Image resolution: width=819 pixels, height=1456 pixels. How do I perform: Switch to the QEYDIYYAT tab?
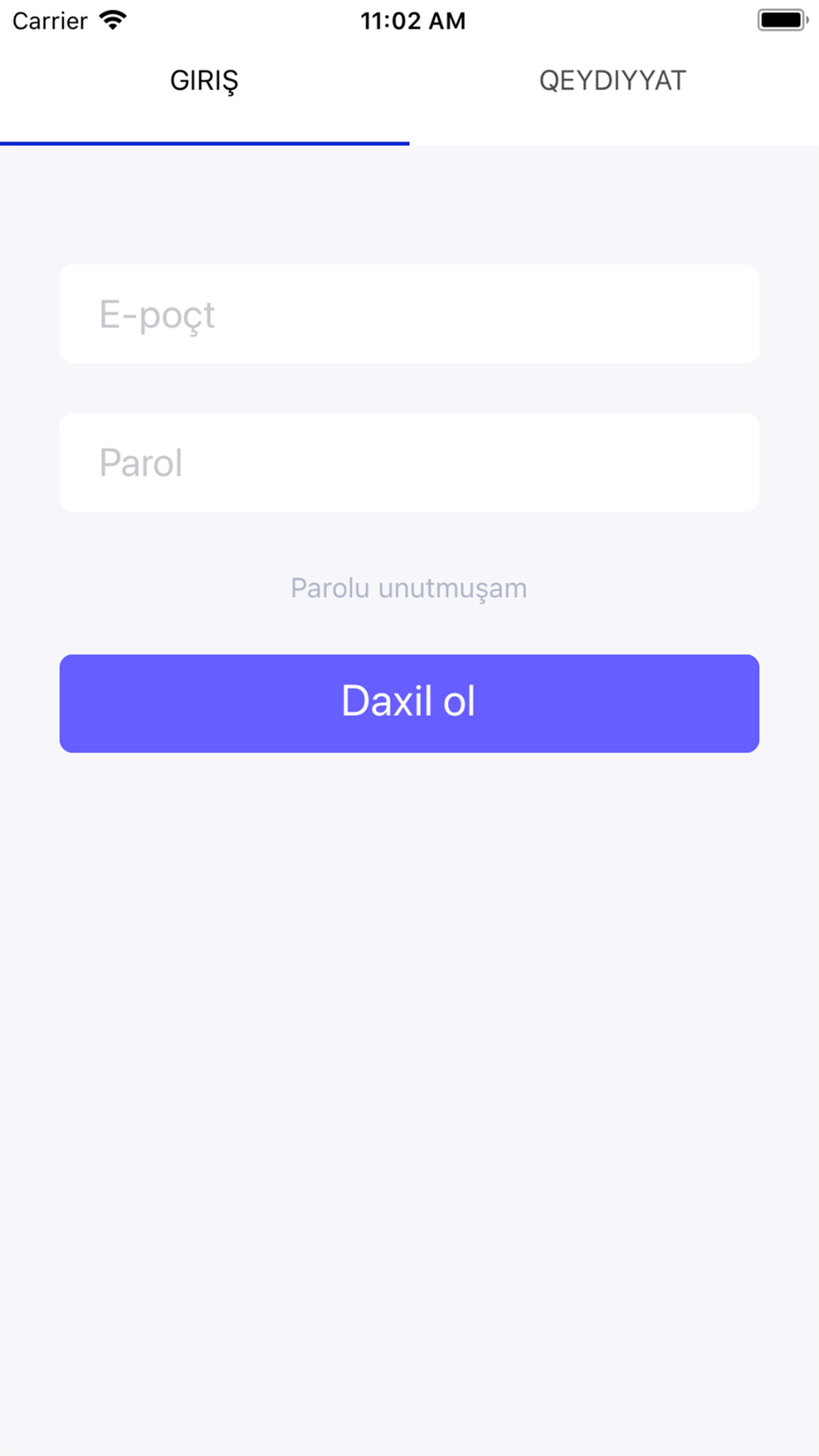pos(613,81)
